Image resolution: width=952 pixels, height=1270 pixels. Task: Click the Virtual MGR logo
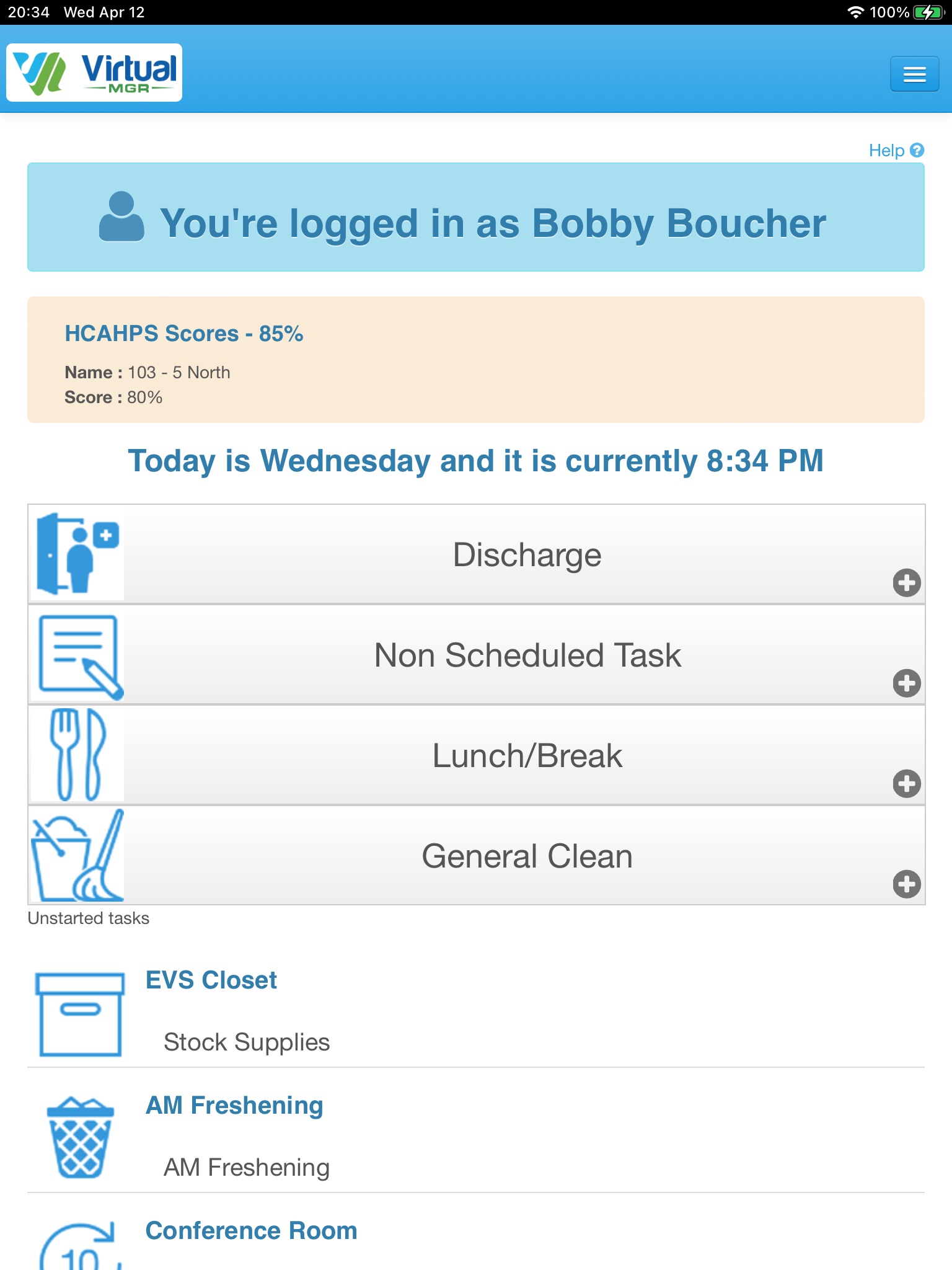pyautogui.click(x=94, y=72)
